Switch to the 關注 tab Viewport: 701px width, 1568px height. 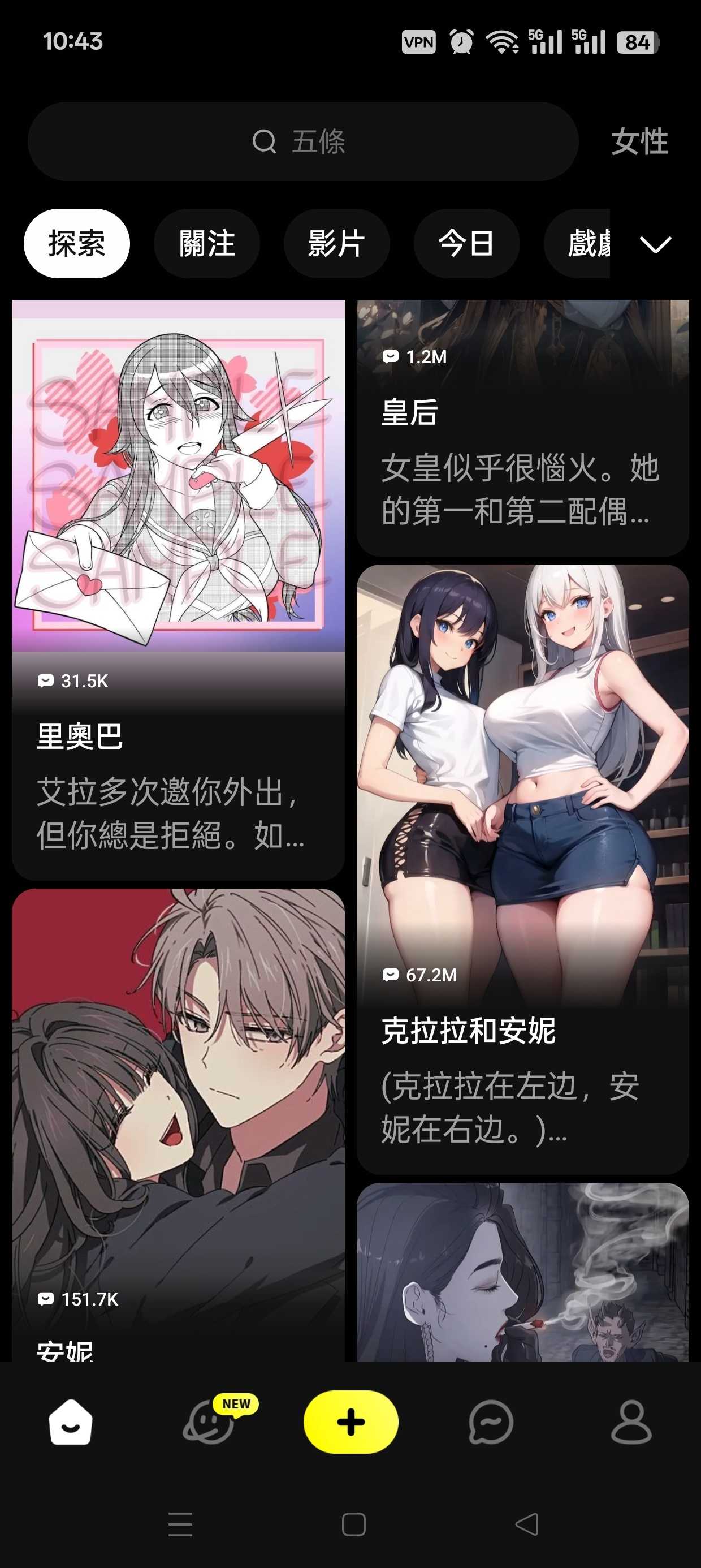click(206, 243)
